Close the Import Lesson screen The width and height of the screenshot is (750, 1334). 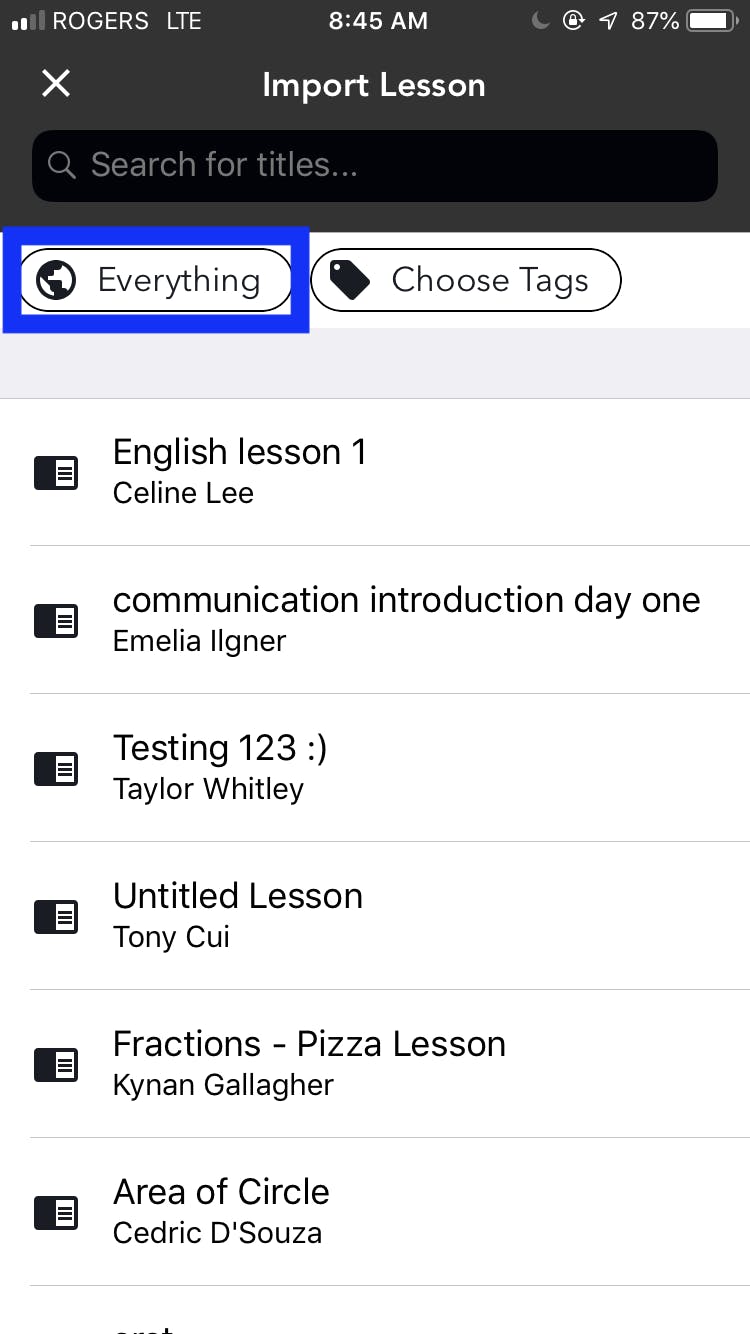click(56, 84)
